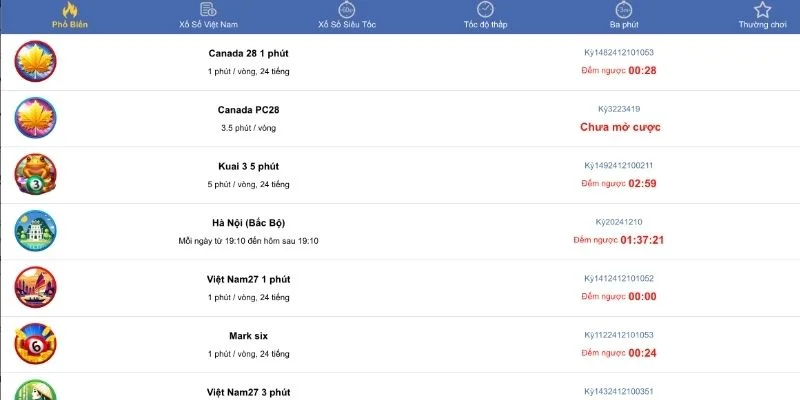Switch to the Ba phút tab

[623, 15]
